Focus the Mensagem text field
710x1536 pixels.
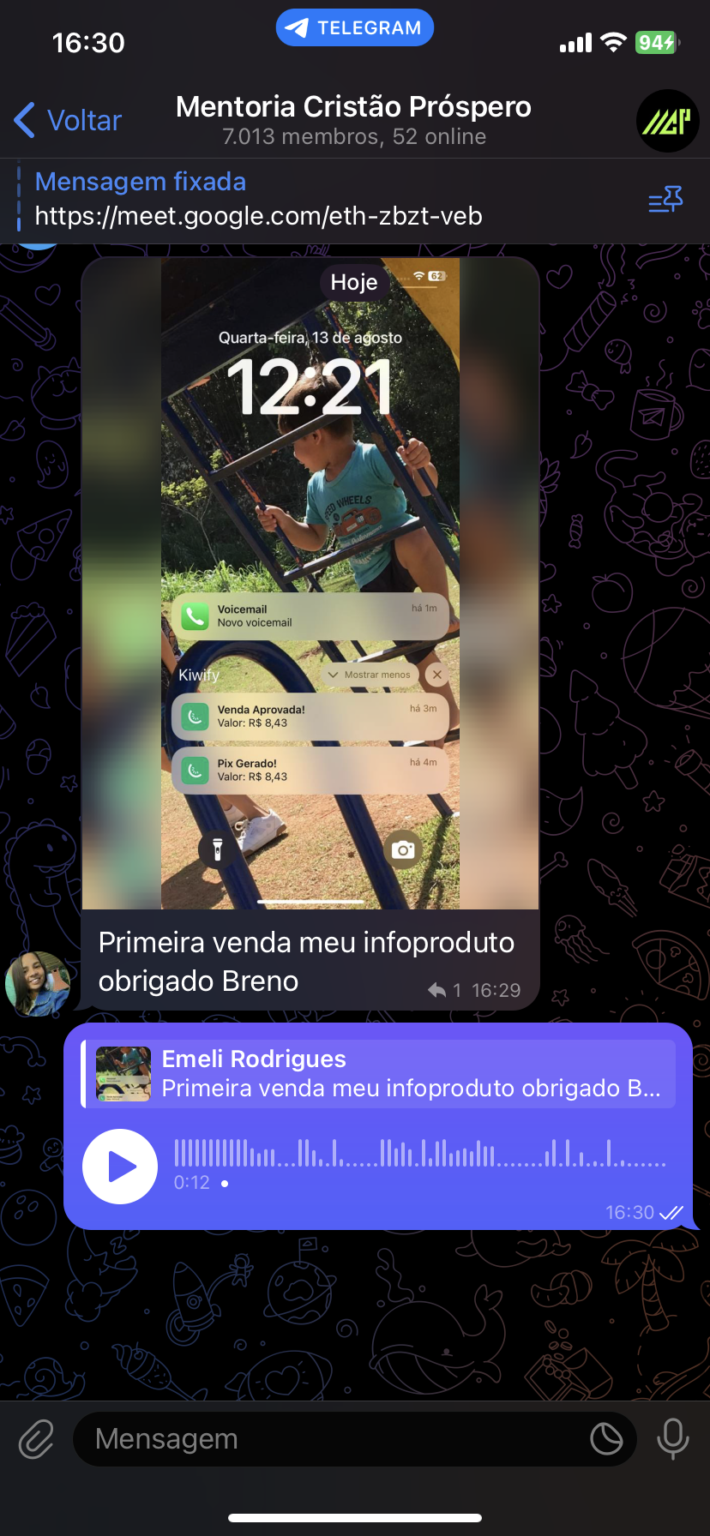coord(330,1440)
